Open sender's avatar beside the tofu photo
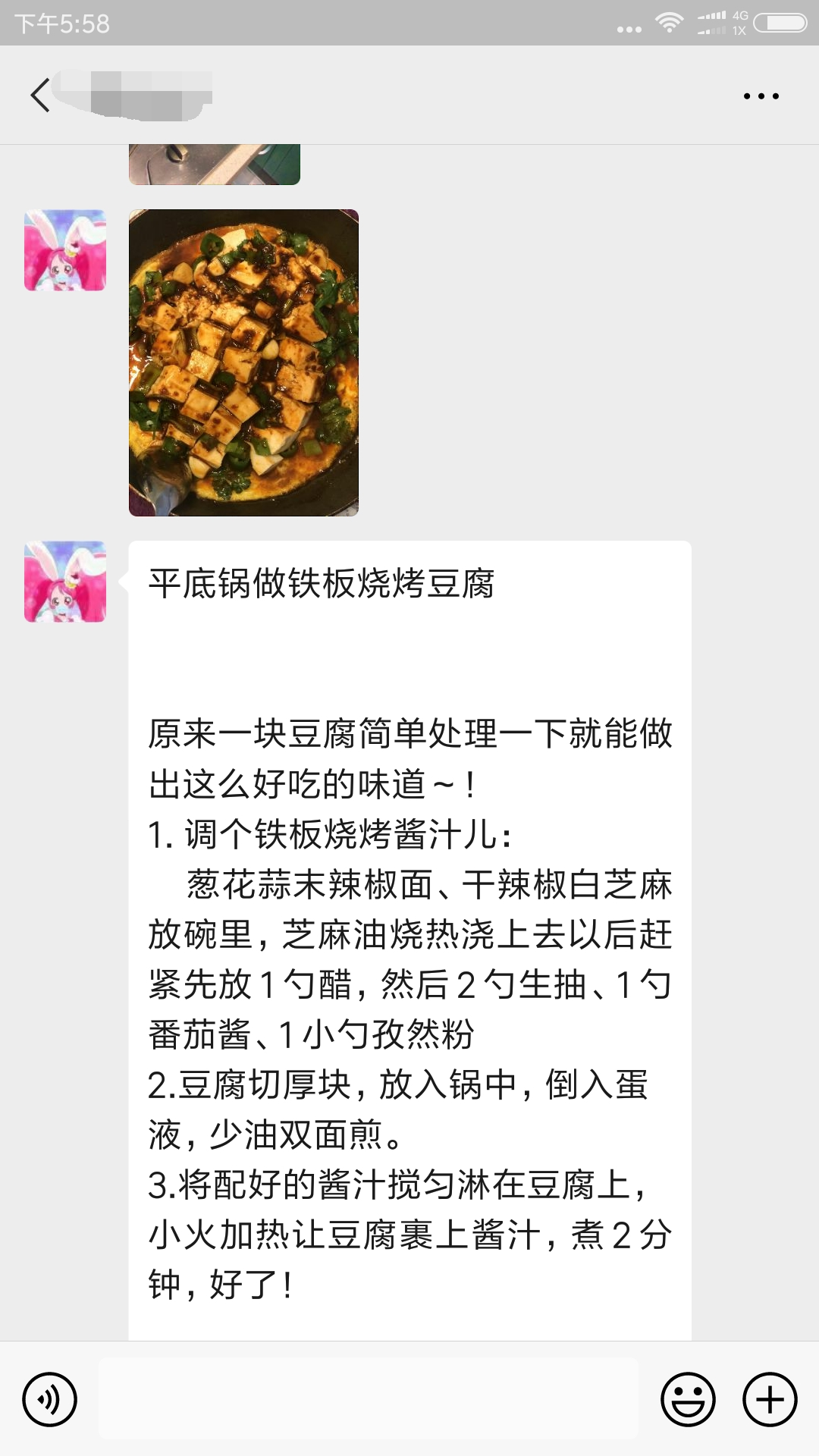The image size is (819, 1456). click(65, 250)
